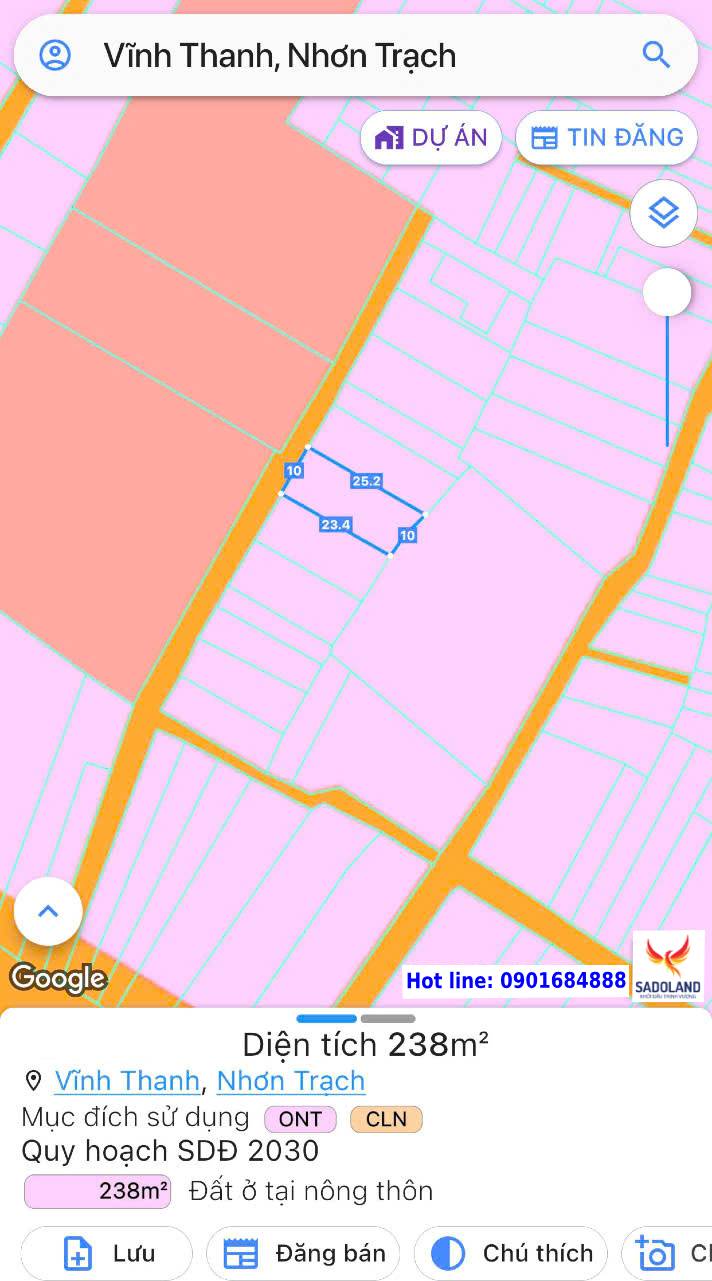This screenshot has height=1281, width=712.
Task: Tap the search magnifier icon
Action: [656, 55]
